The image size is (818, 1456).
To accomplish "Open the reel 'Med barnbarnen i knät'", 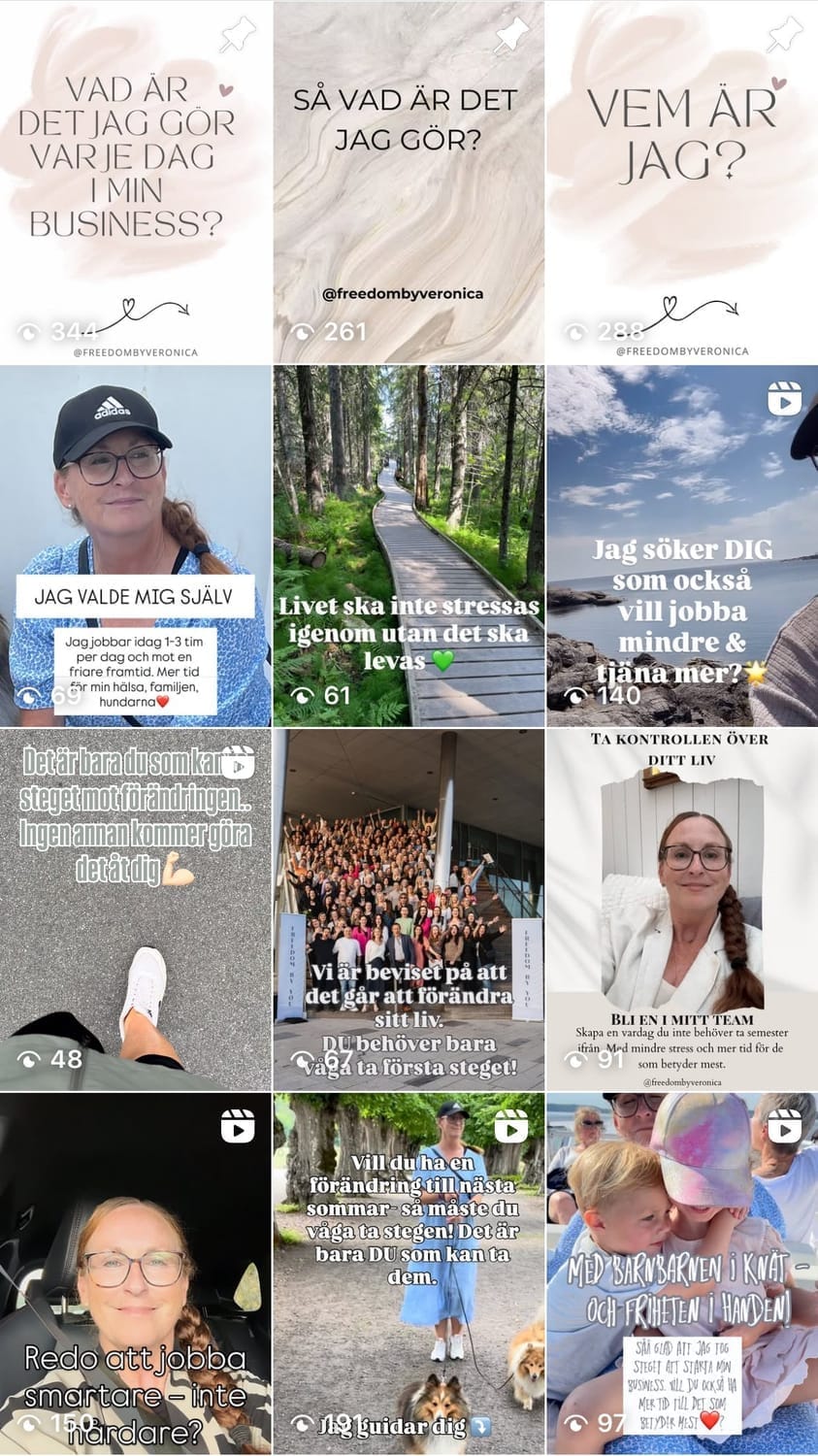I will point(682,1274).
